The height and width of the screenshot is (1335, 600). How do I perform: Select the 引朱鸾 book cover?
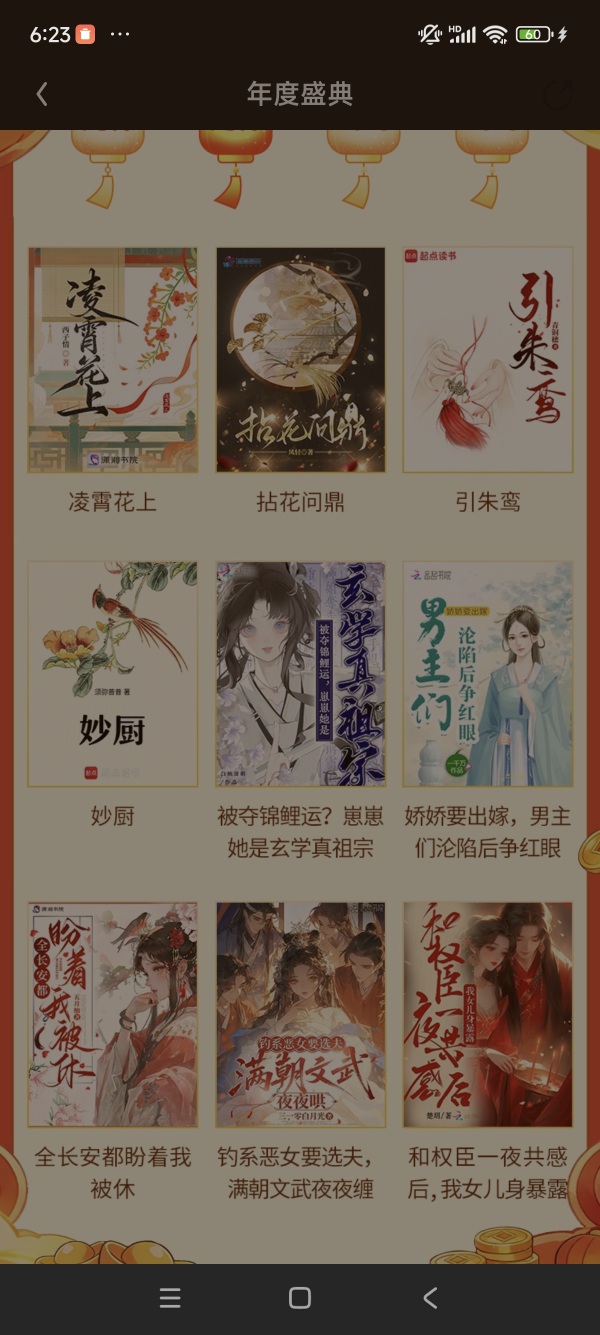point(488,360)
